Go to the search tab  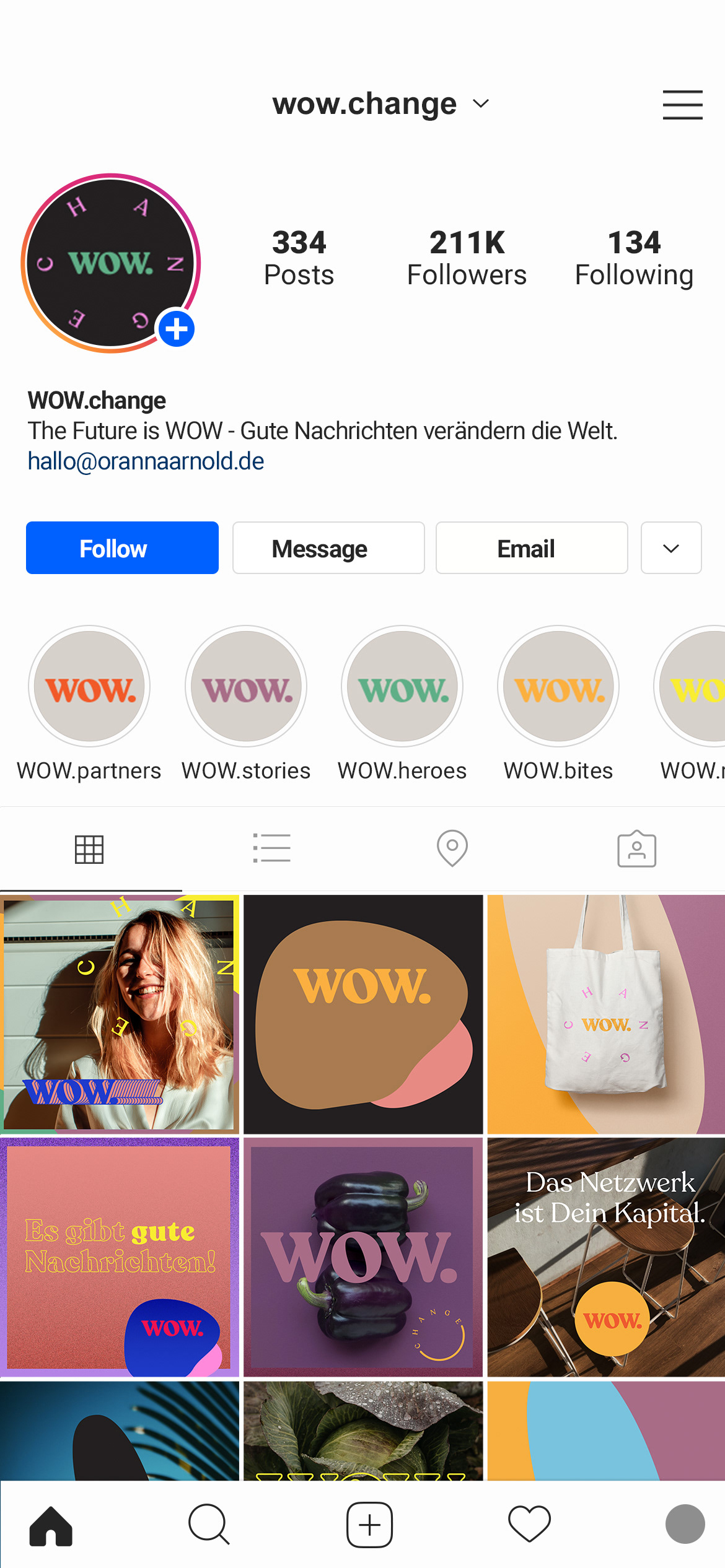click(209, 1524)
